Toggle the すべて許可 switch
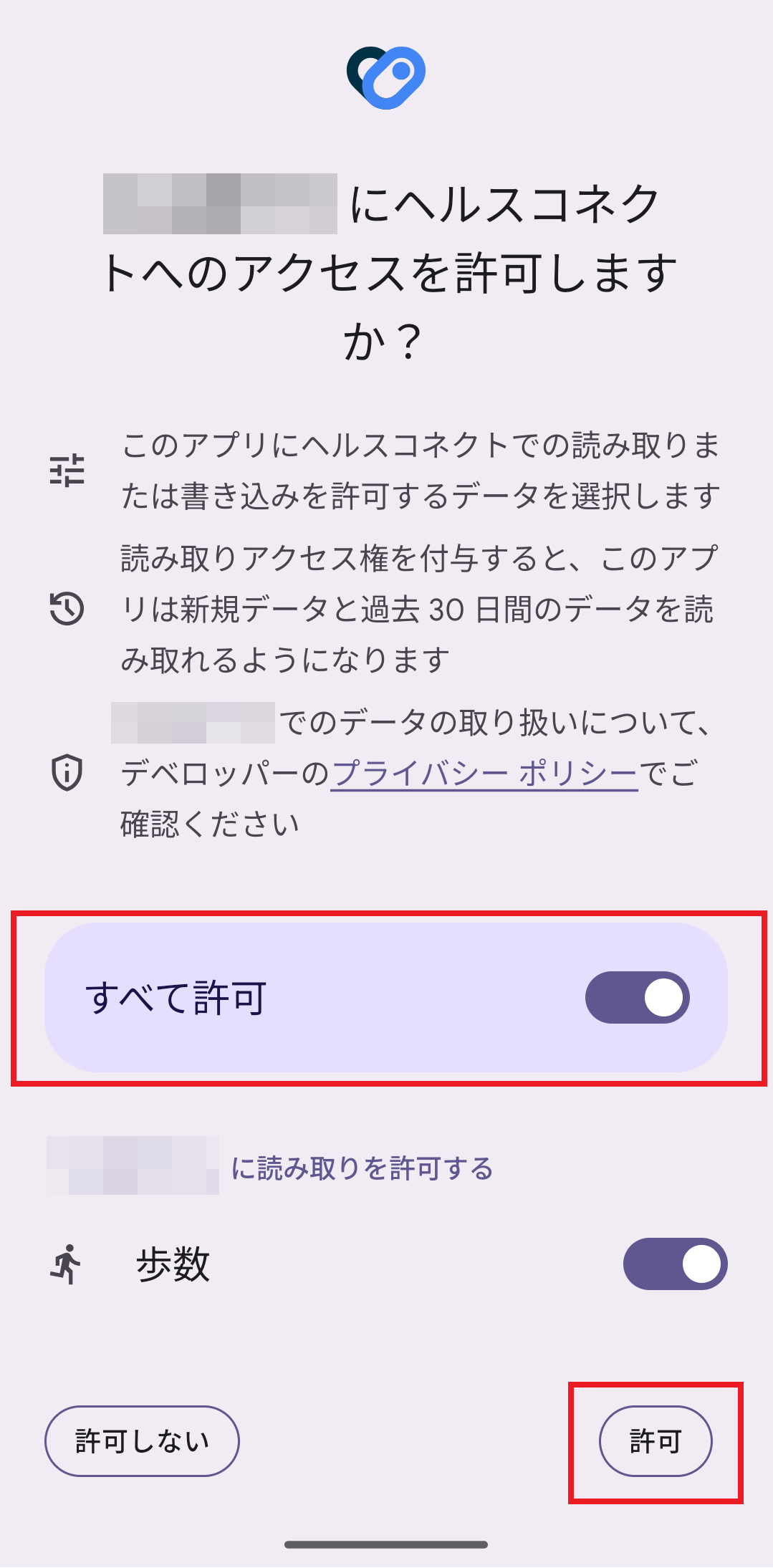The height and width of the screenshot is (1568, 773). tap(637, 997)
